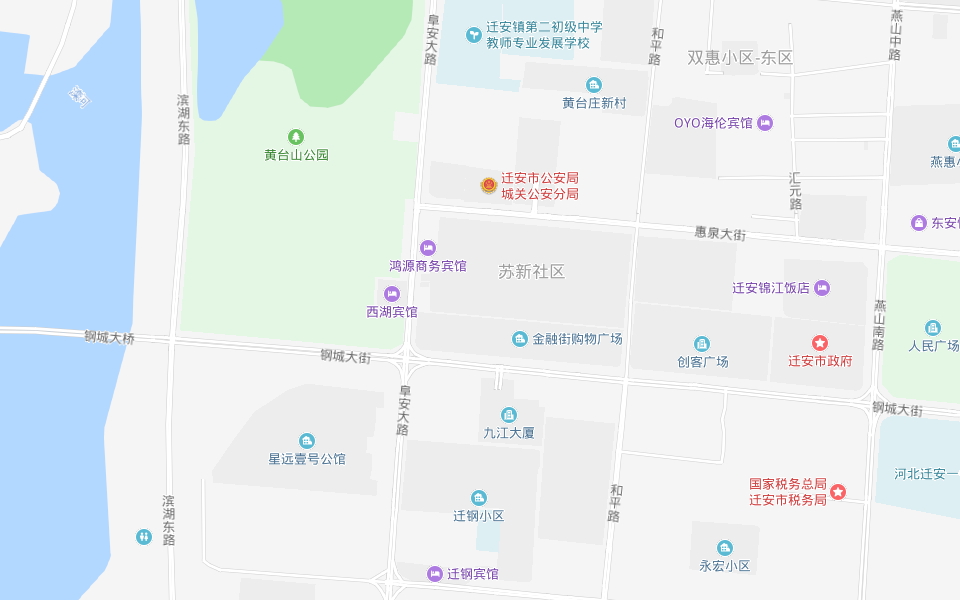Tap the 鸿源商务宾馆 hotel pin
This screenshot has height=600, width=960.
(428, 247)
